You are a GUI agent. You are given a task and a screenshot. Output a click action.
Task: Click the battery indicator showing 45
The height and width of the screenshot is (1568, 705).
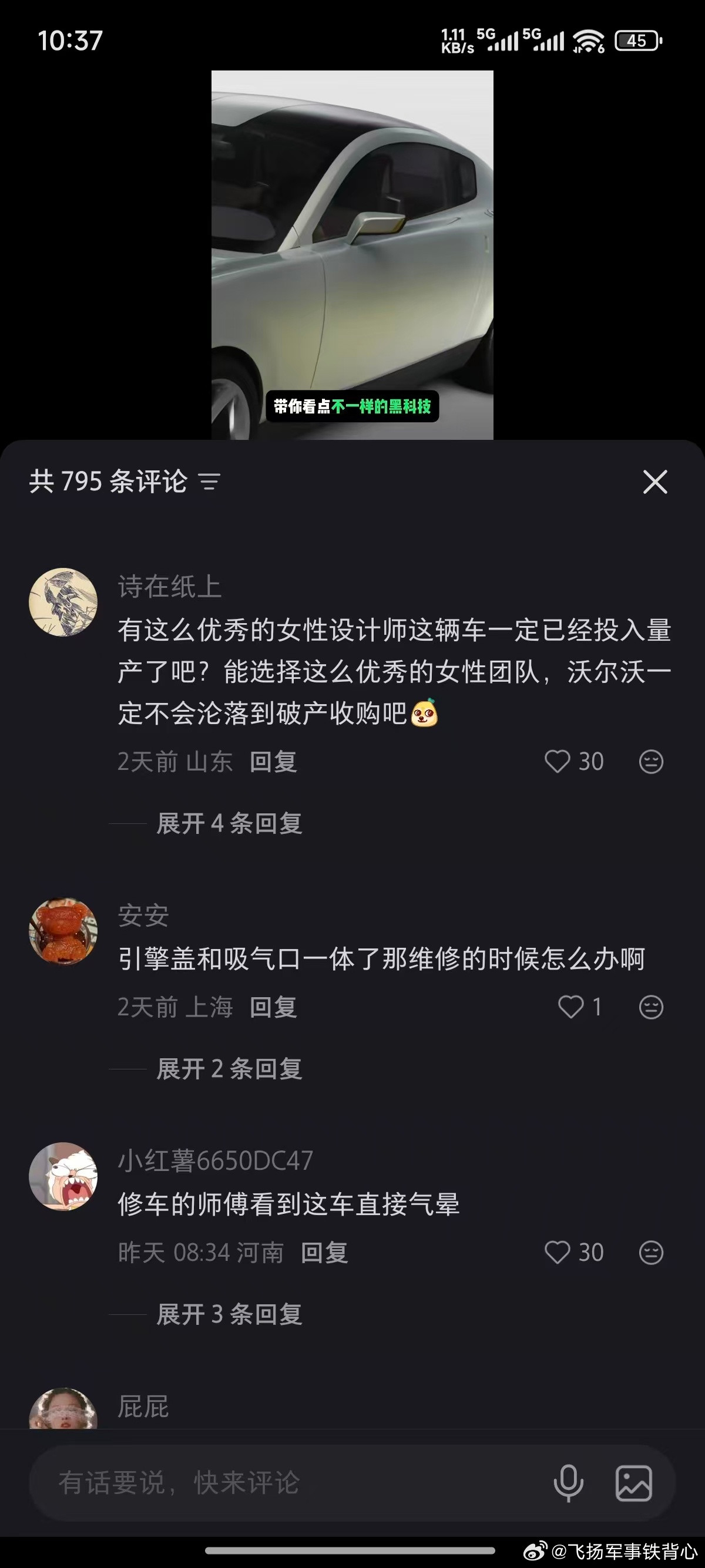coord(637,41)
